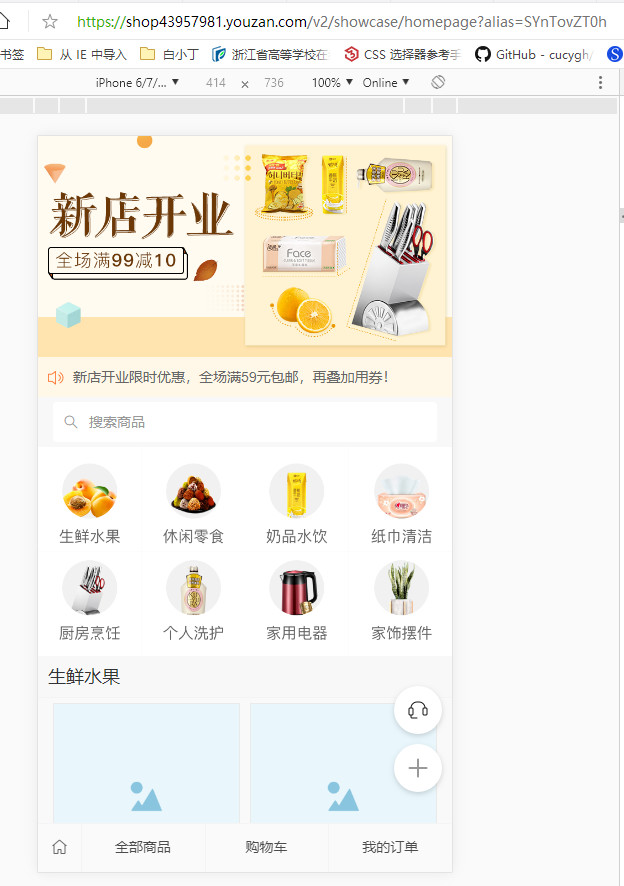Open the Online network throttling dropdown
Image resolution: width=624 pixels, height=886 pixels.
pos(386,83)
